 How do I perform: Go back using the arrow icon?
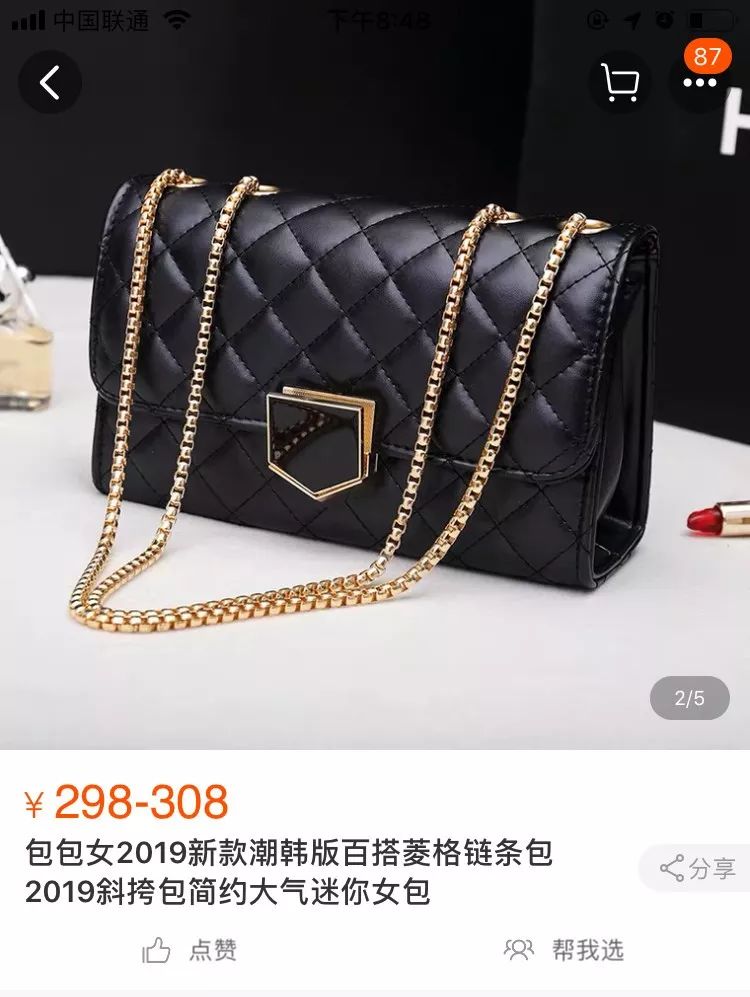pyautogui.click(x=50, y=83)
